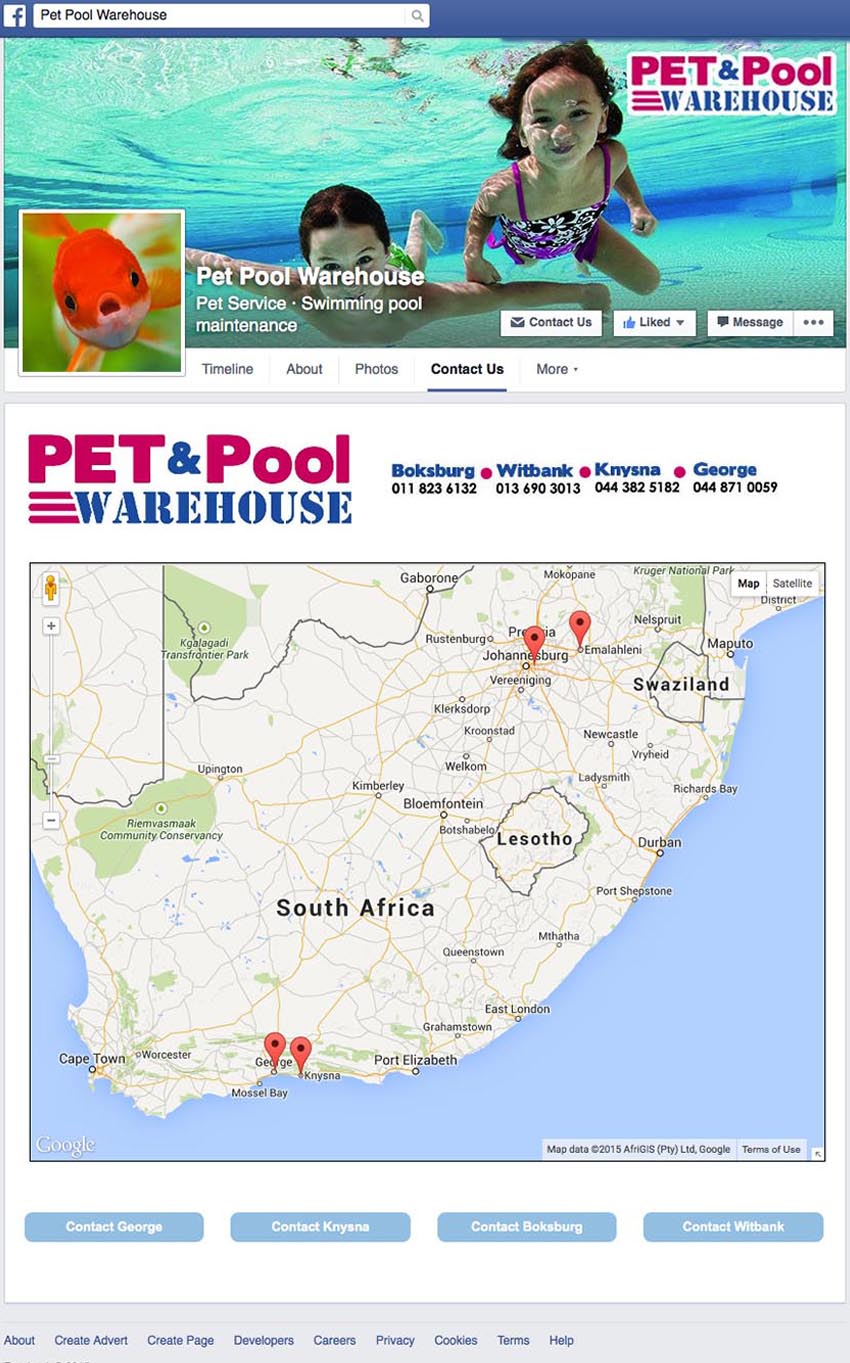Open the map Terms of Use link

[x=770, y=1150]
